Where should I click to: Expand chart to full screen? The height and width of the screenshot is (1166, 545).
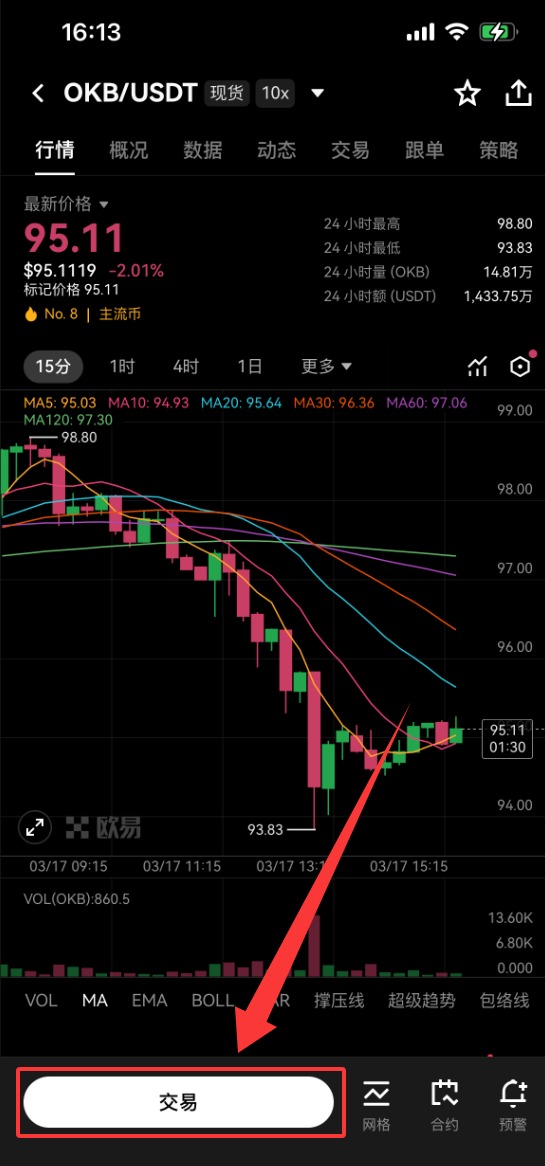tap(35, 826)
